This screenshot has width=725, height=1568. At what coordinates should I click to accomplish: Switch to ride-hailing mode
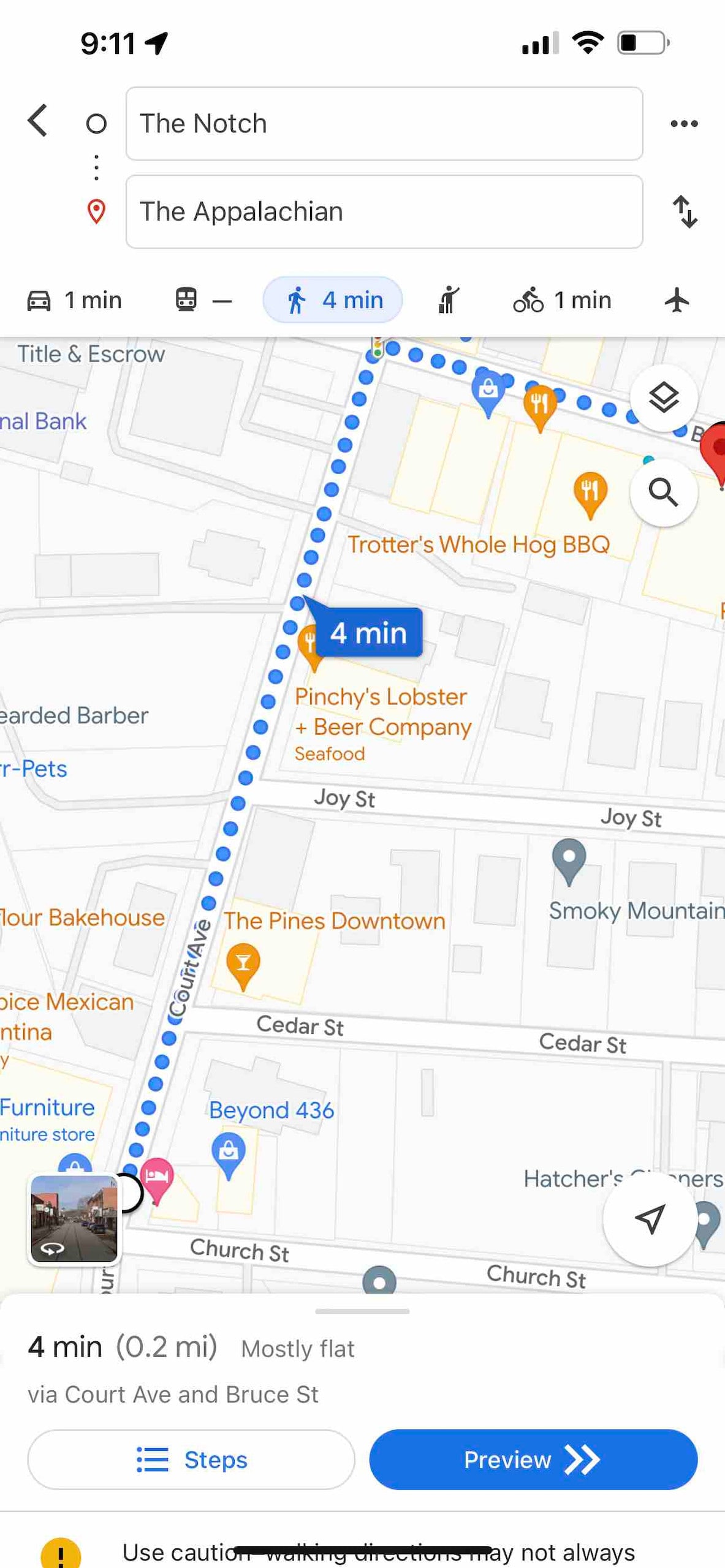tap(449, 300)
